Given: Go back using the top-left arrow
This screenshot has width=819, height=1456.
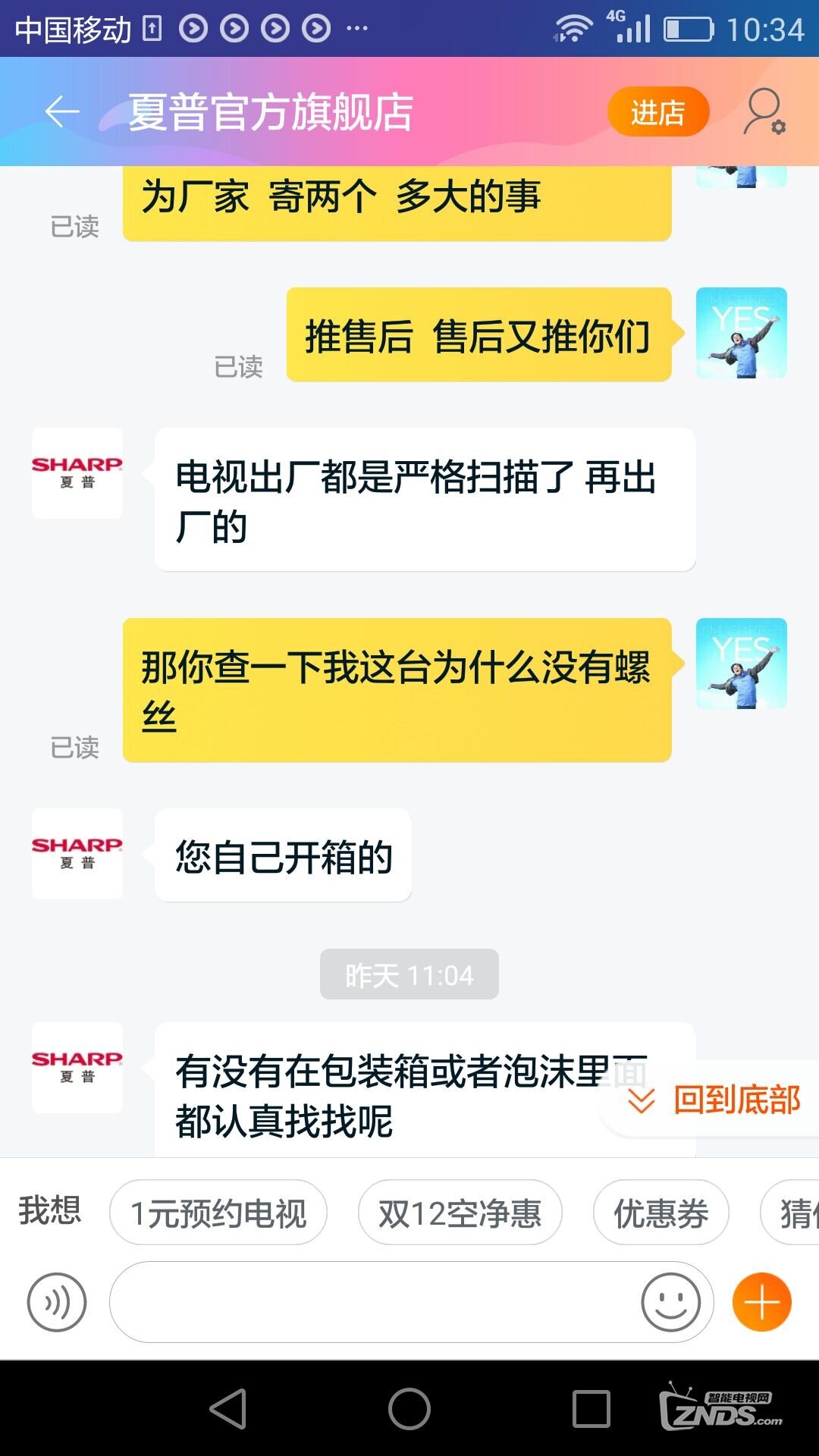Looking at the screenshot, I should click(62, 111).
